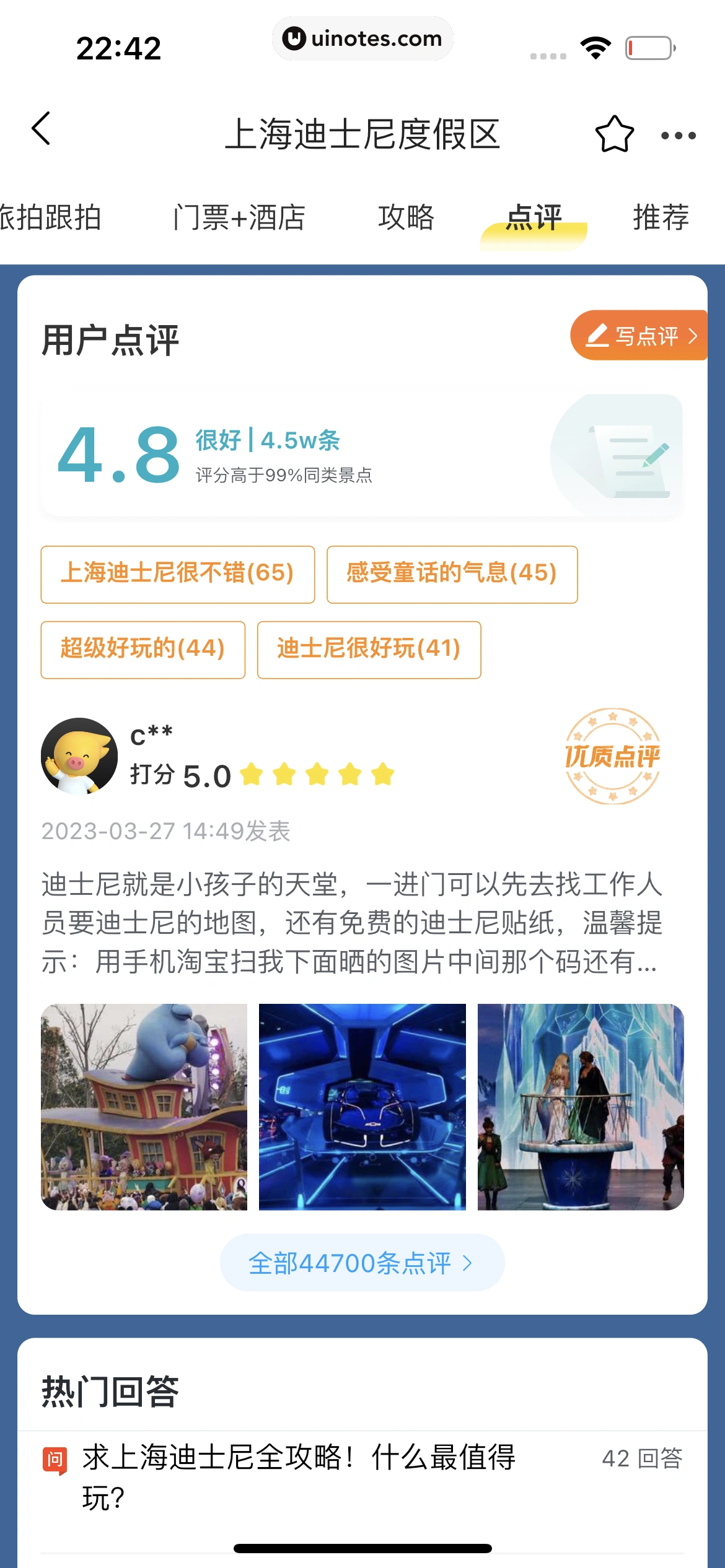
Task: Switch to the 门票+酒店 tab
Action: (x=239, y=218)
